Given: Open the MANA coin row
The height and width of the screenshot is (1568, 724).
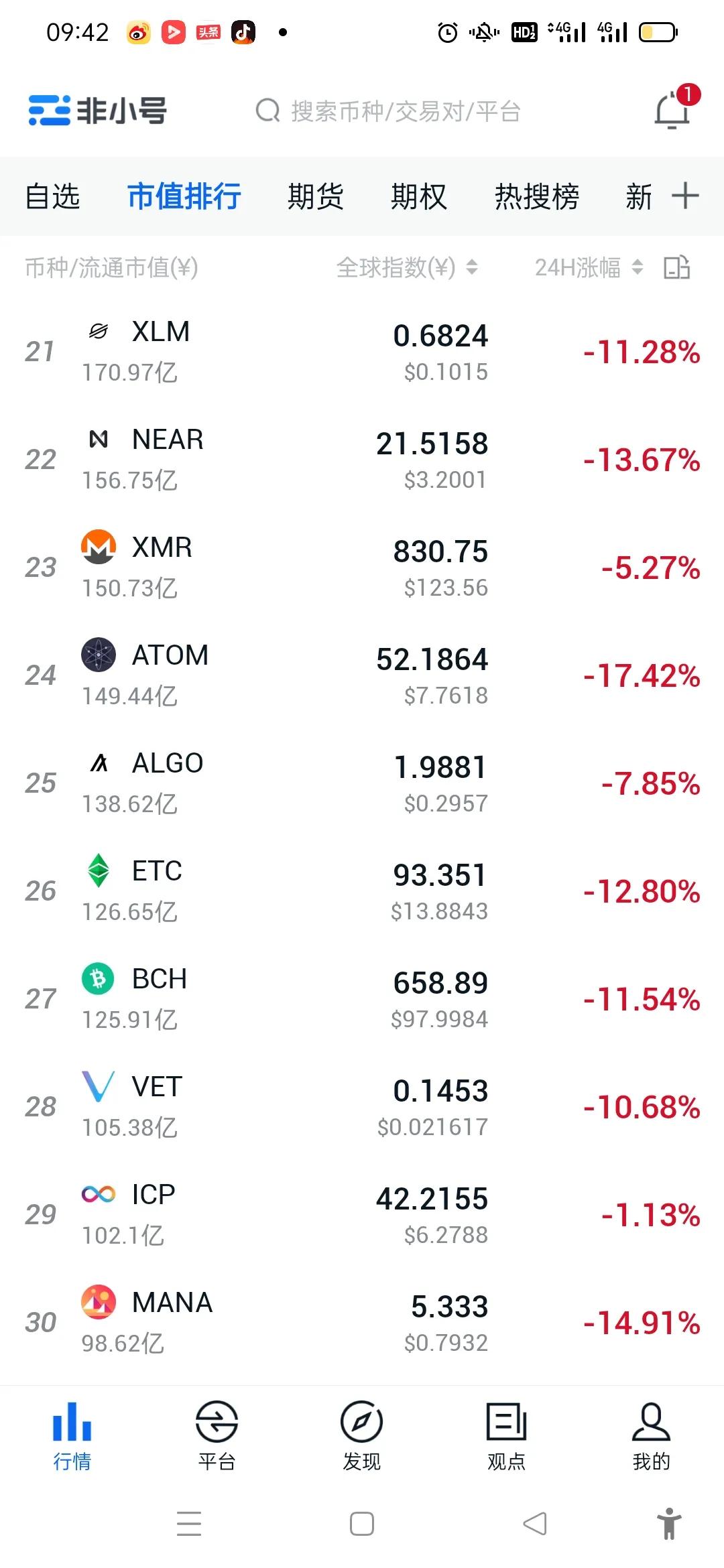Looking at the screenshot, I should (362, 1323).
